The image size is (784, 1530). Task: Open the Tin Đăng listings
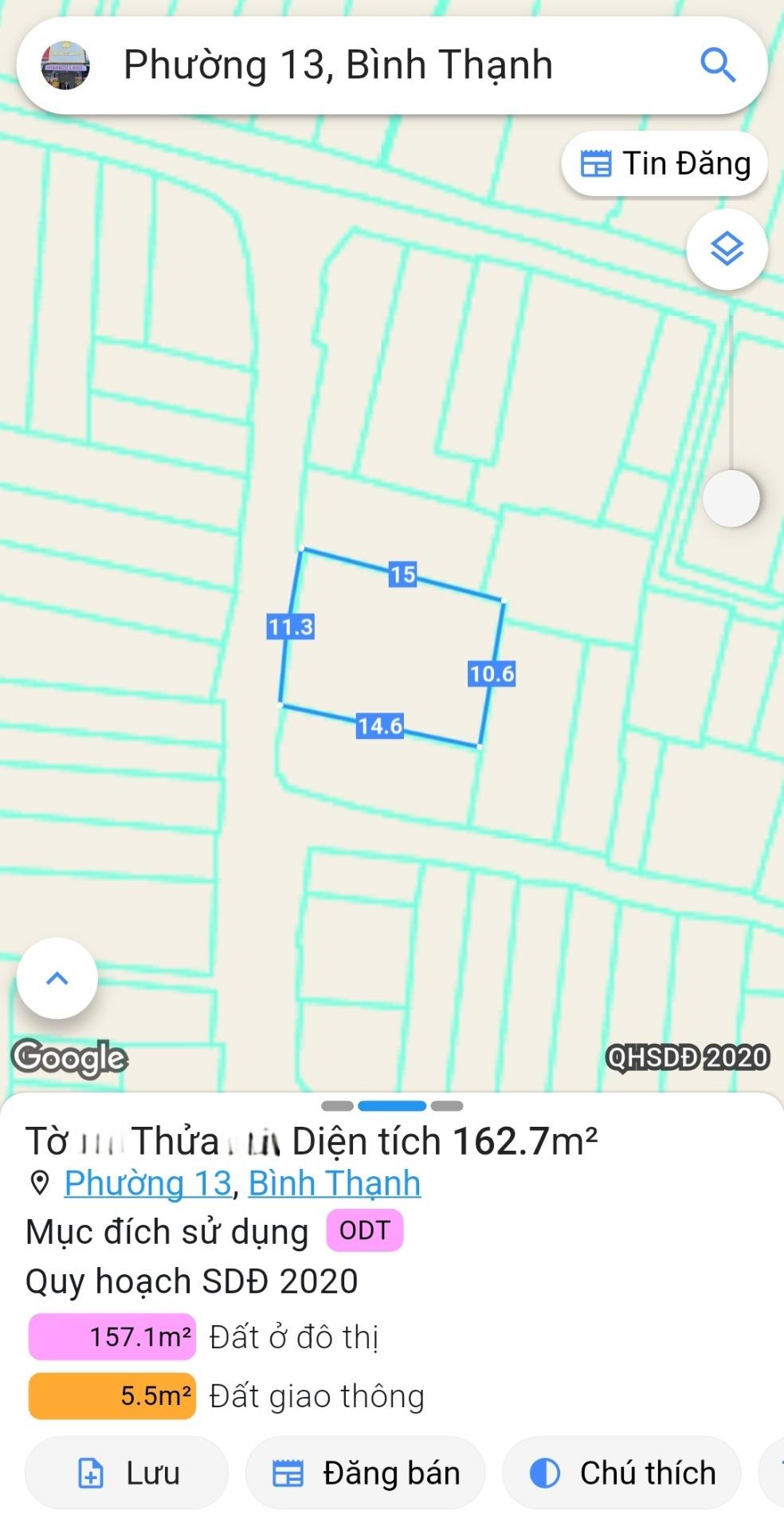pyautogui.click(x=664, y=164)
